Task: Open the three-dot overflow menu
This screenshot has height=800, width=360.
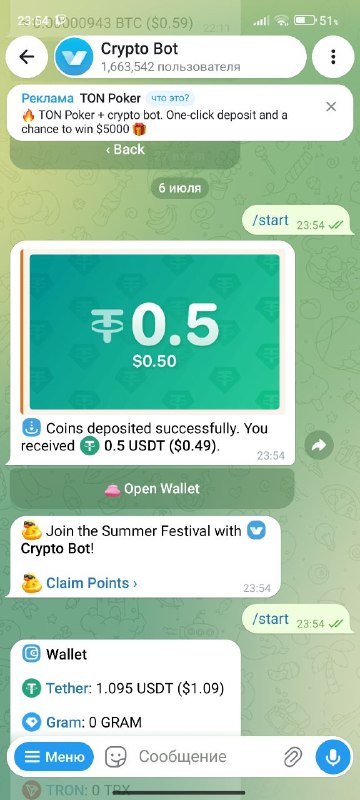Action: click(x=333, y=57)
